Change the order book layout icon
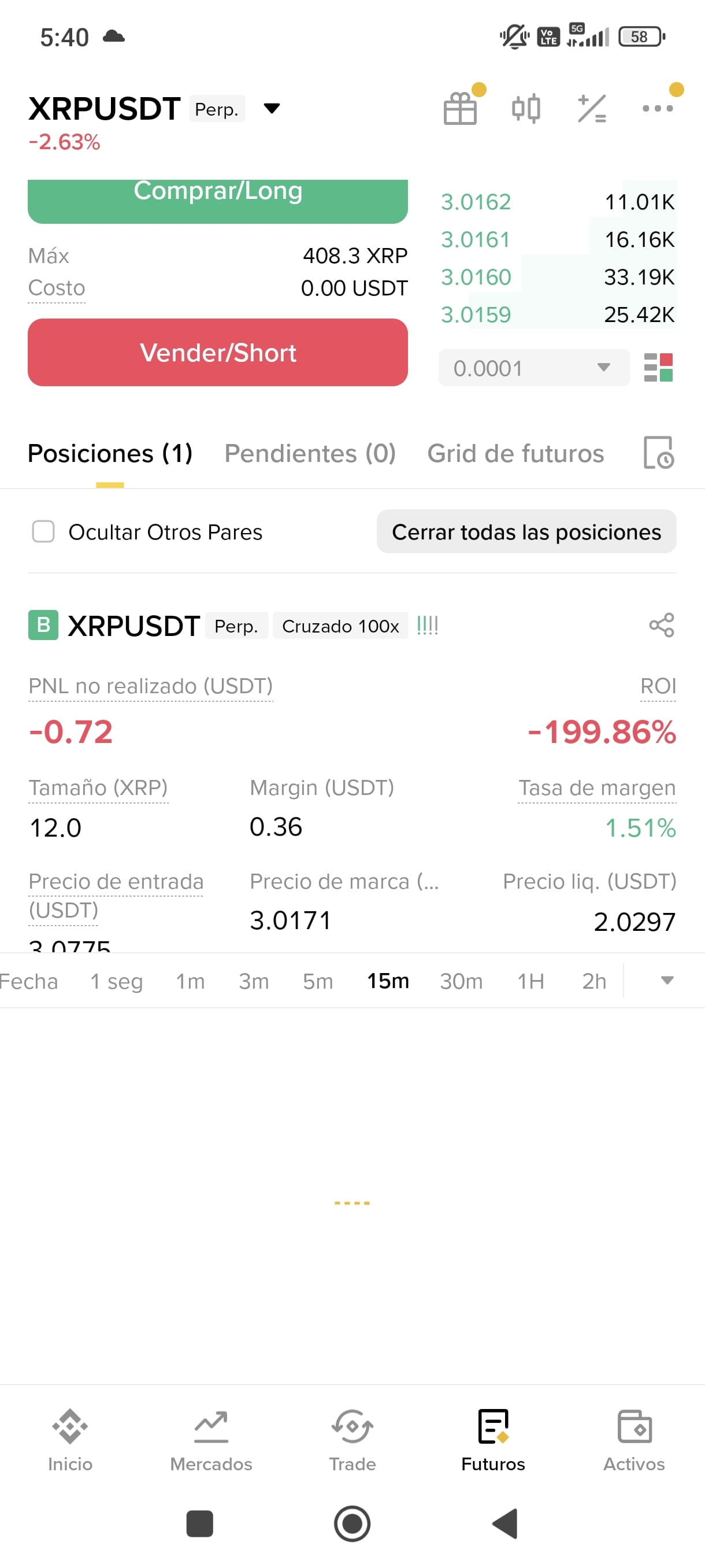705x1568 pixels. 658,368
